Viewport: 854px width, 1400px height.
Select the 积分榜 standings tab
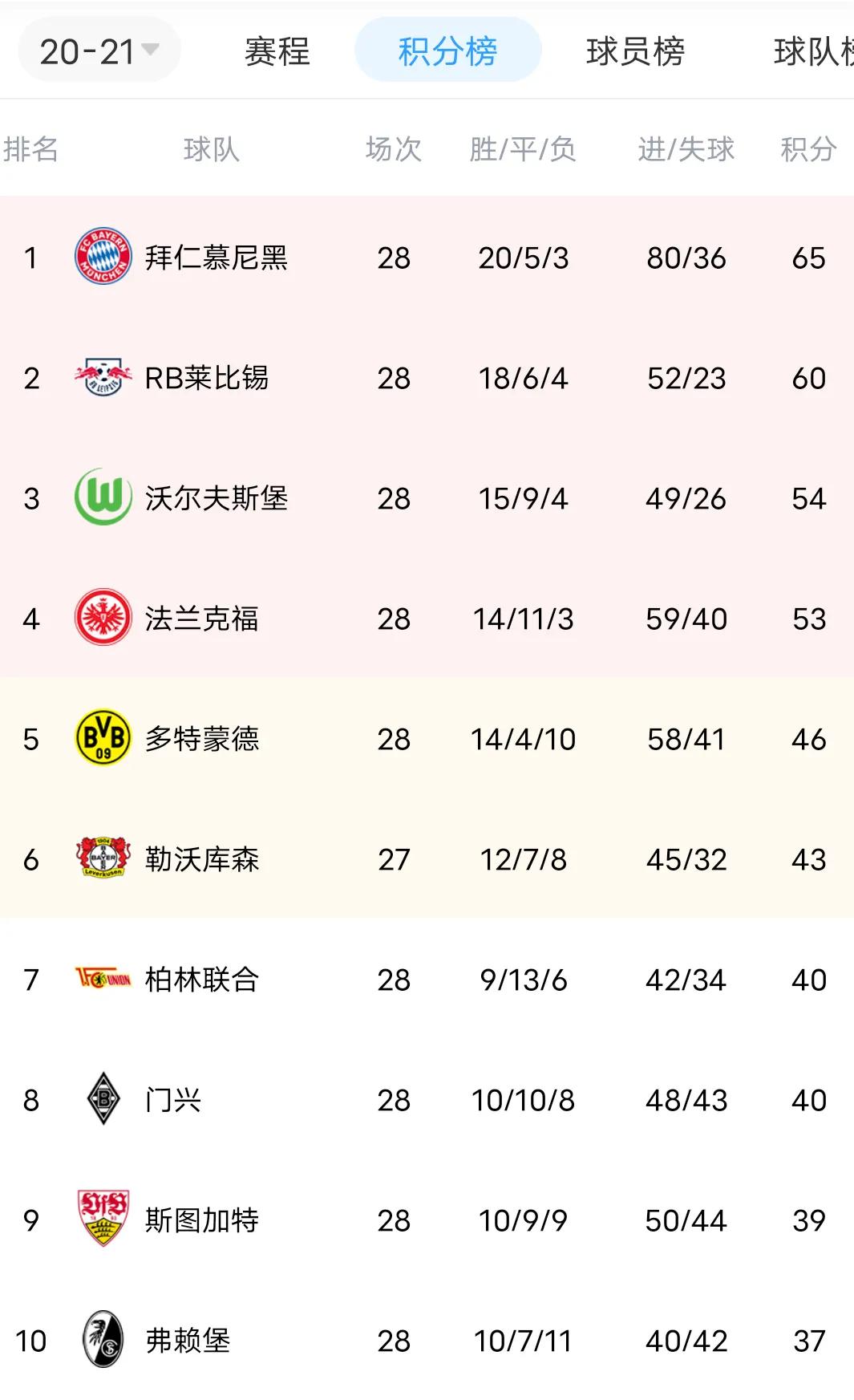click(x=446, y=50)
